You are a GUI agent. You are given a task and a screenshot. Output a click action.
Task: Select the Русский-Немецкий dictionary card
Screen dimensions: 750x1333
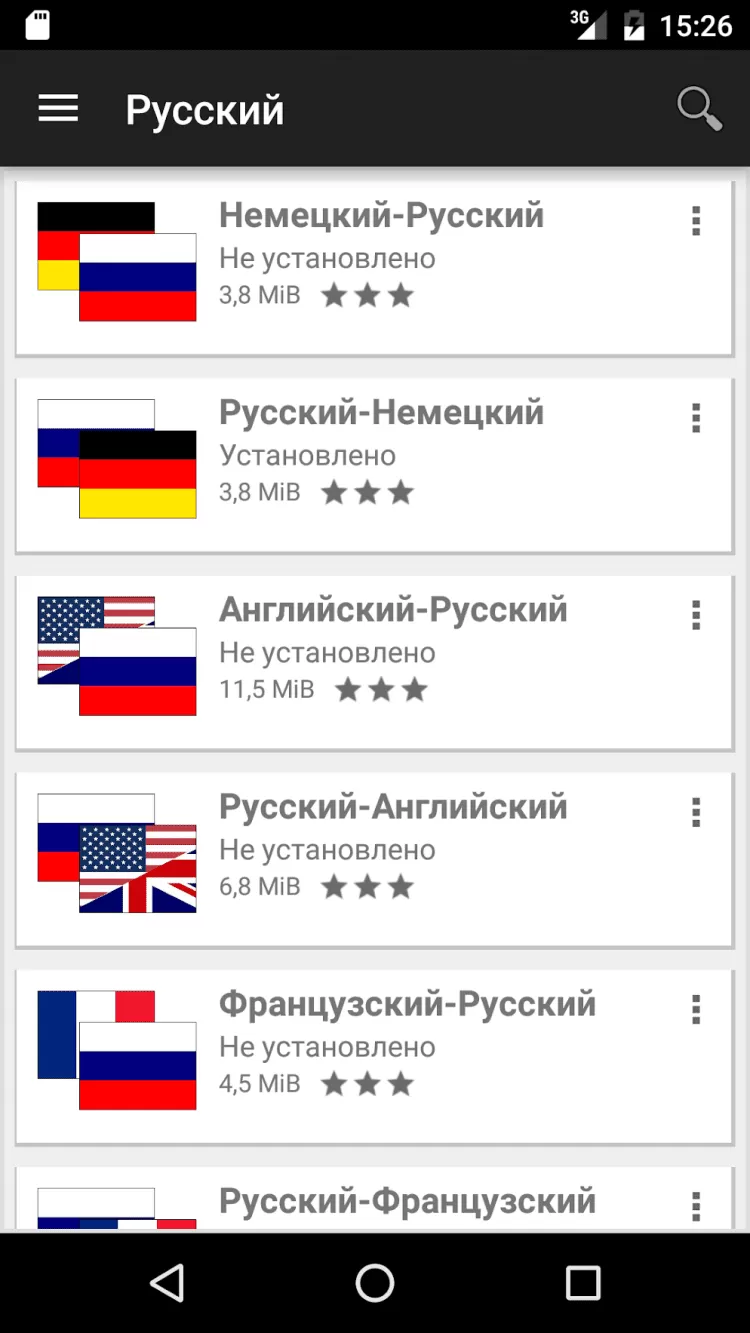(380, 464)
